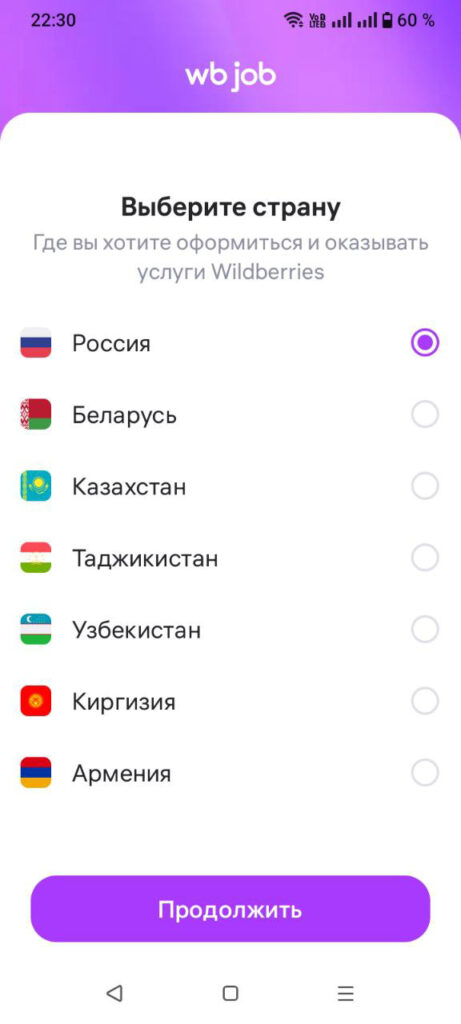Open recent apps from navigation bar
Viewport: 461px width, 1024px height.
pos(345,993)
